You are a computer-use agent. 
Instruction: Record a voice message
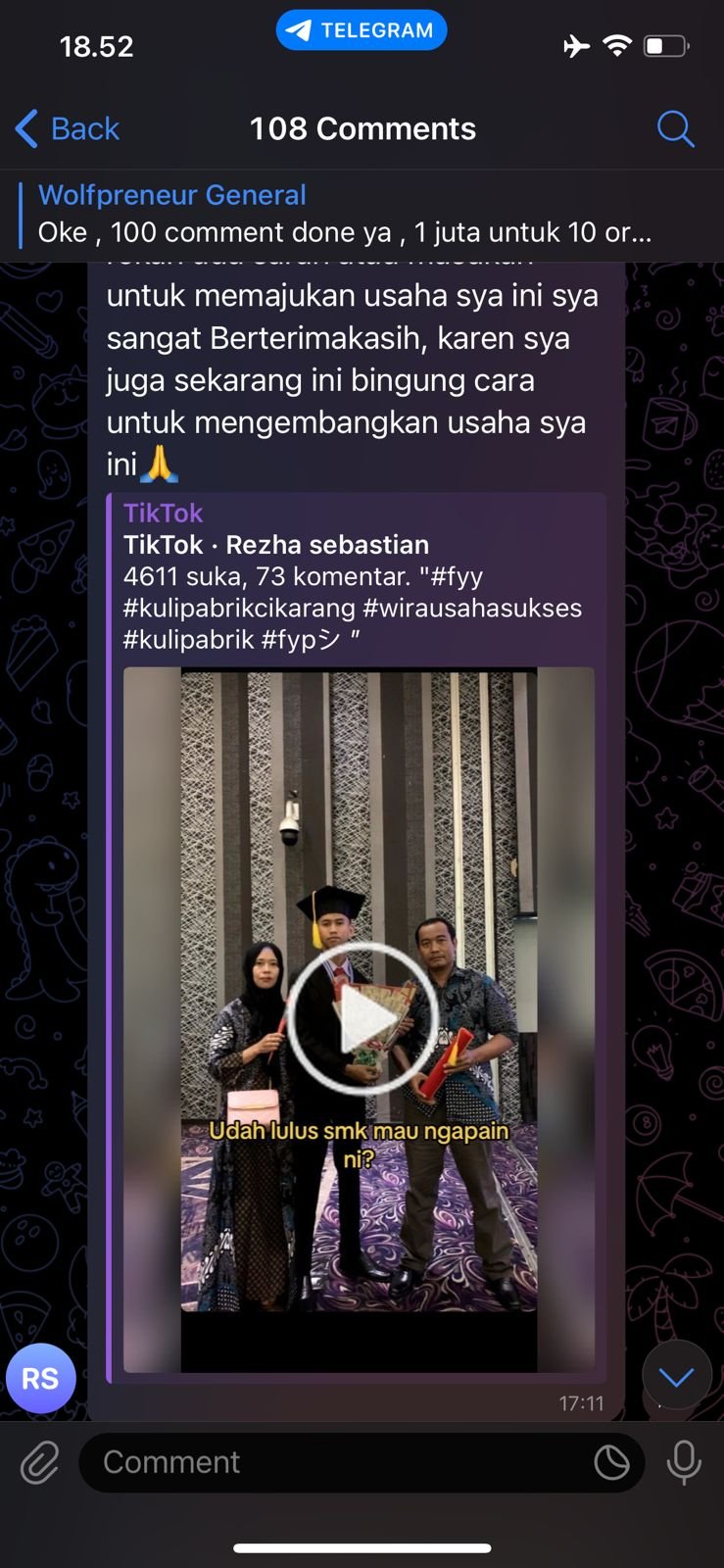tap(684, 1463)
